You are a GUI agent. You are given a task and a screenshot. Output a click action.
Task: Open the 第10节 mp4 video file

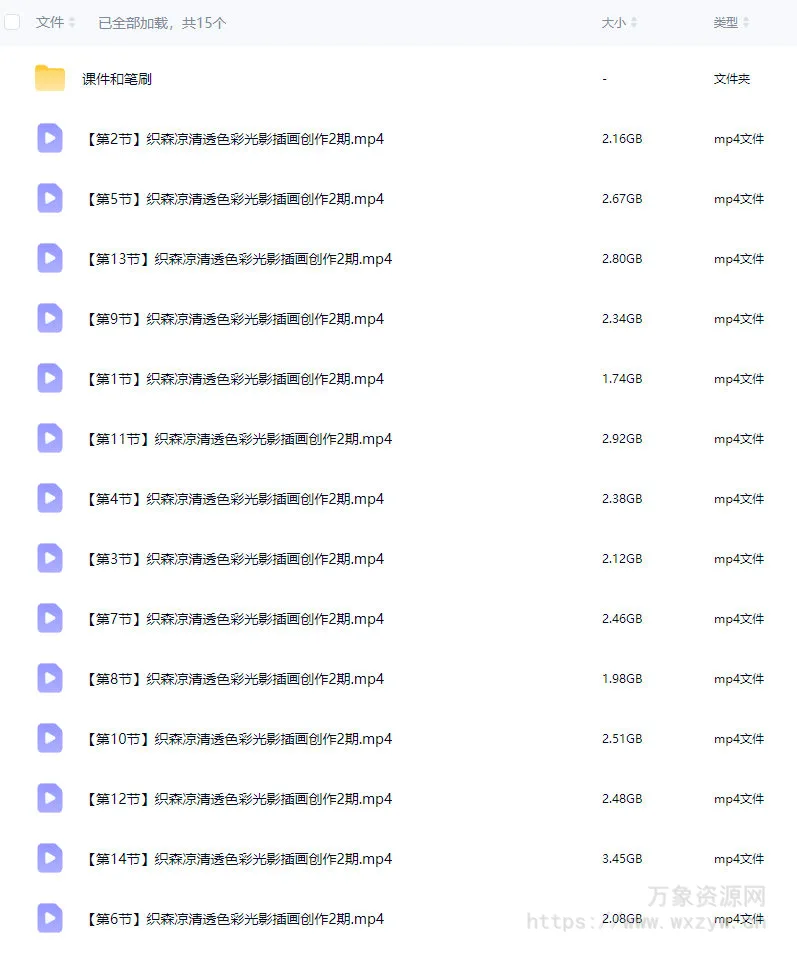click(x=239, y=739)
